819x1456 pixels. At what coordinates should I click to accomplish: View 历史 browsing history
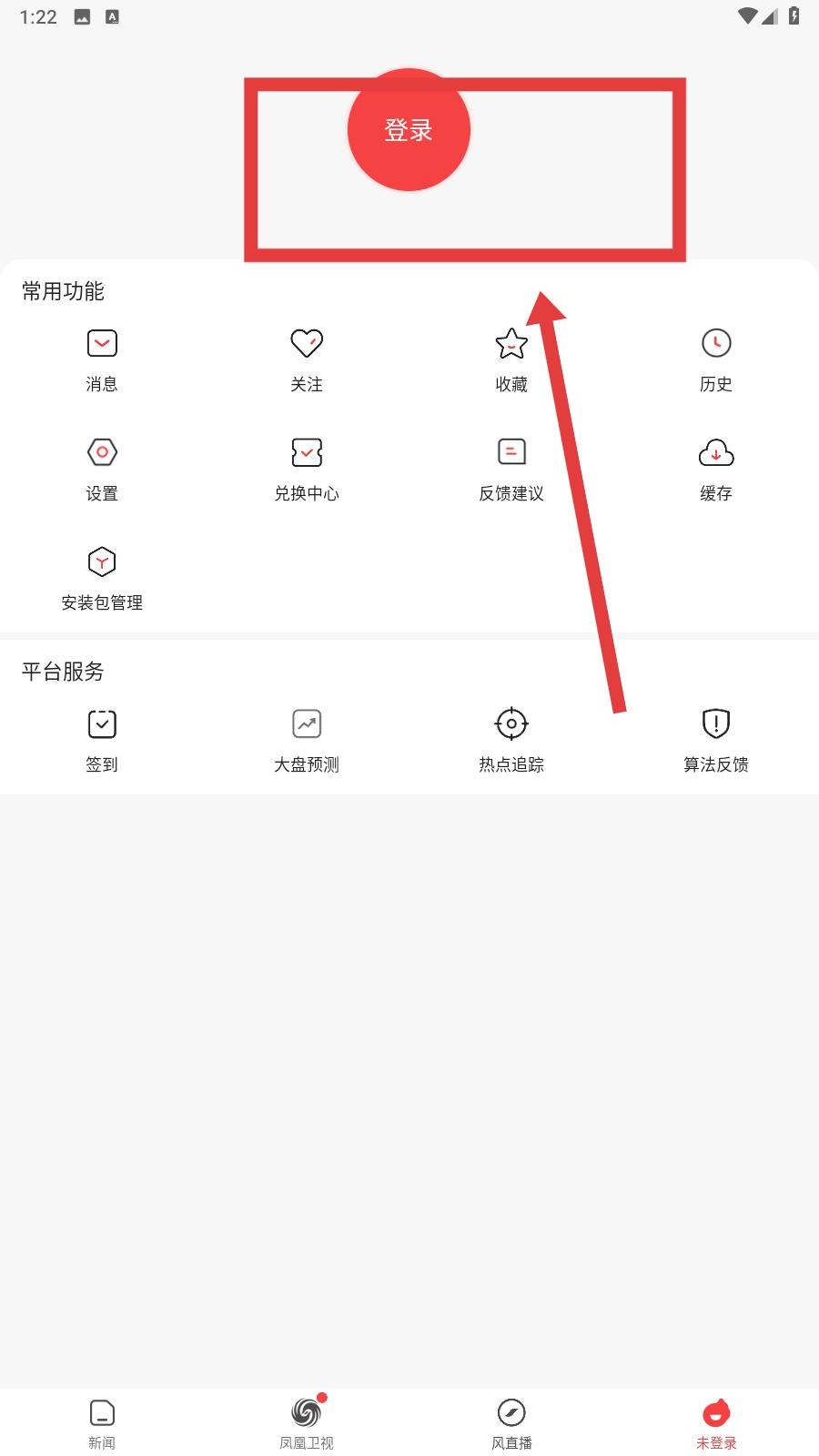point(716,359)
